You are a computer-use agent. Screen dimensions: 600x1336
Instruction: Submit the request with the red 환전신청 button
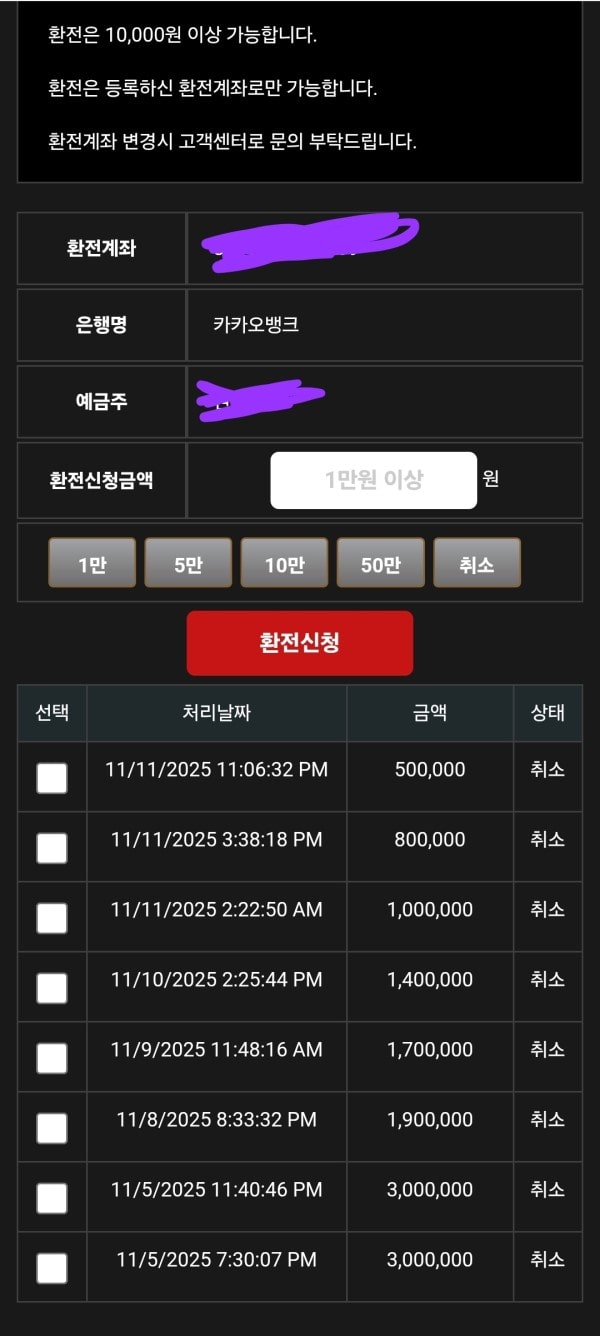coord(300,643)
